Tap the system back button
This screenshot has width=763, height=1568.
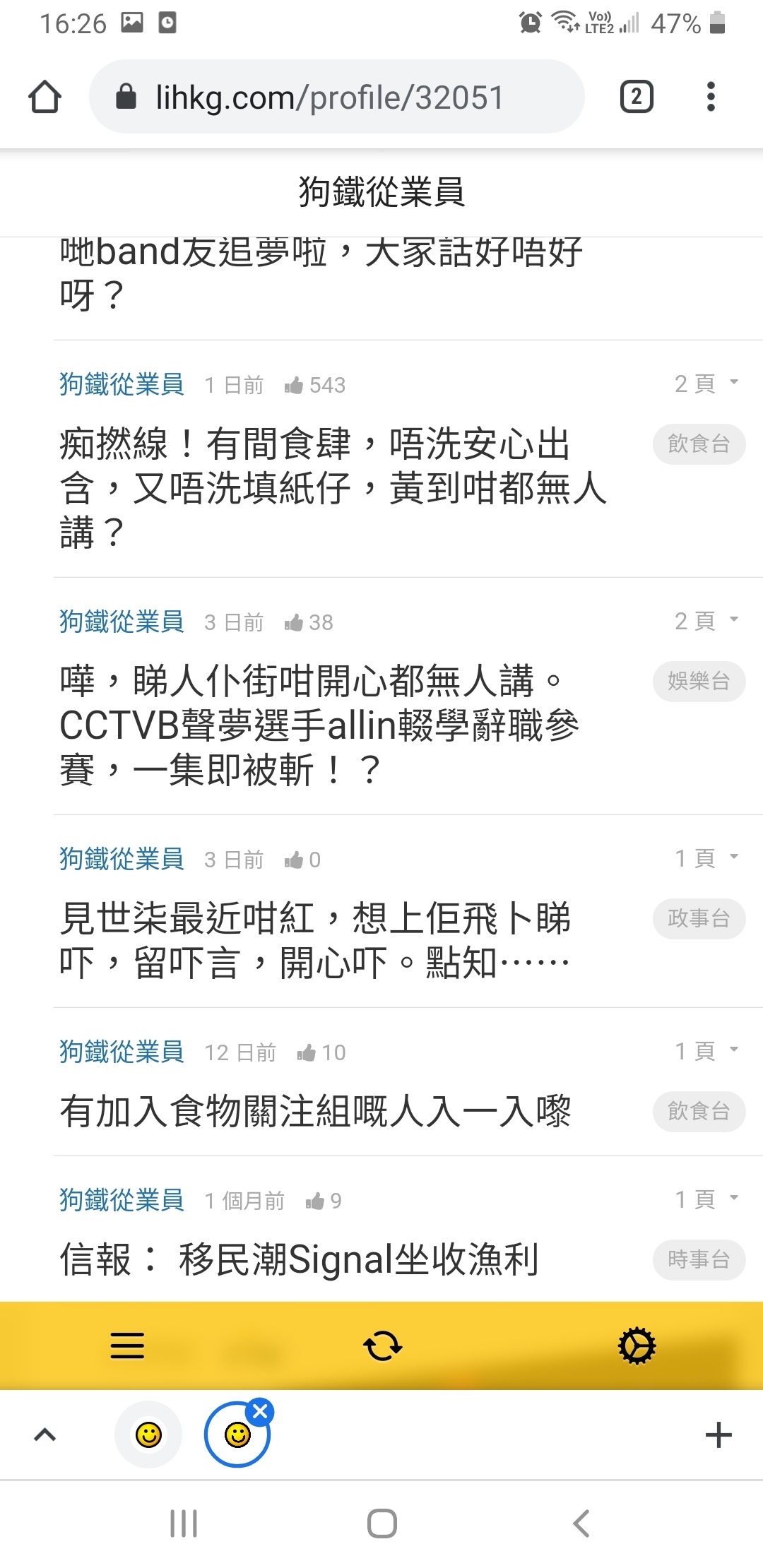(581, 1524)
